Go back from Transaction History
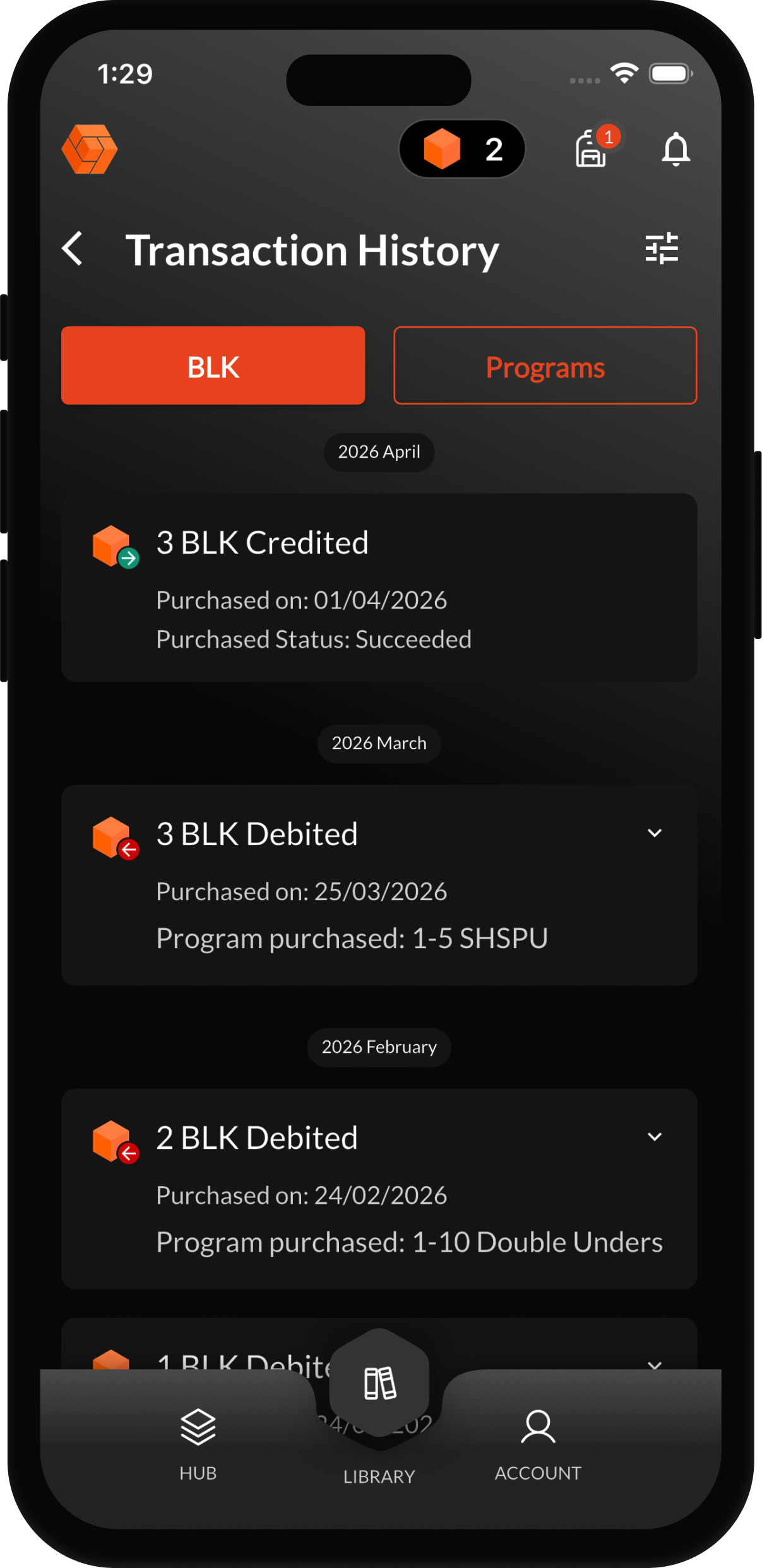 [73, 249]
